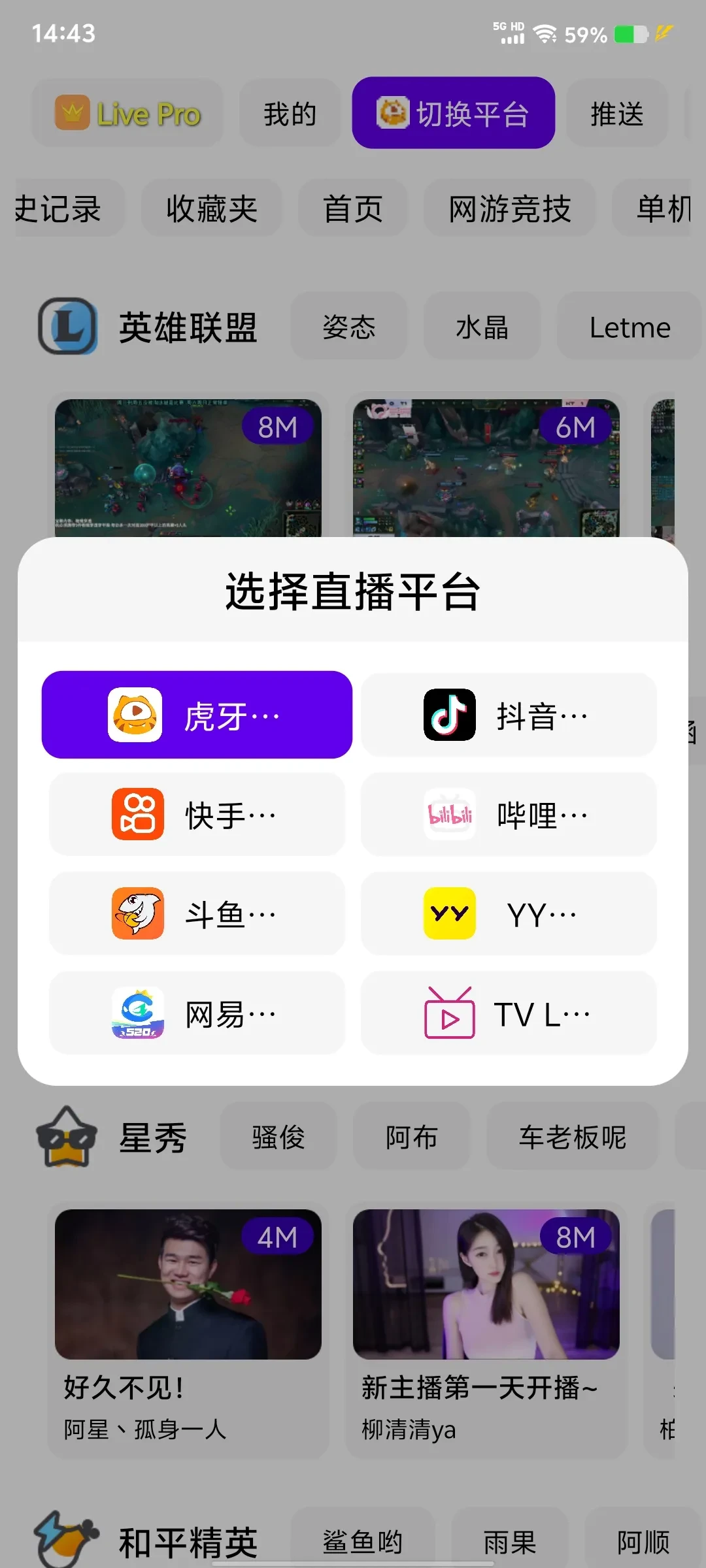Open the 我的 section
The image size is (706, 1568).
[x=290, y=114]
